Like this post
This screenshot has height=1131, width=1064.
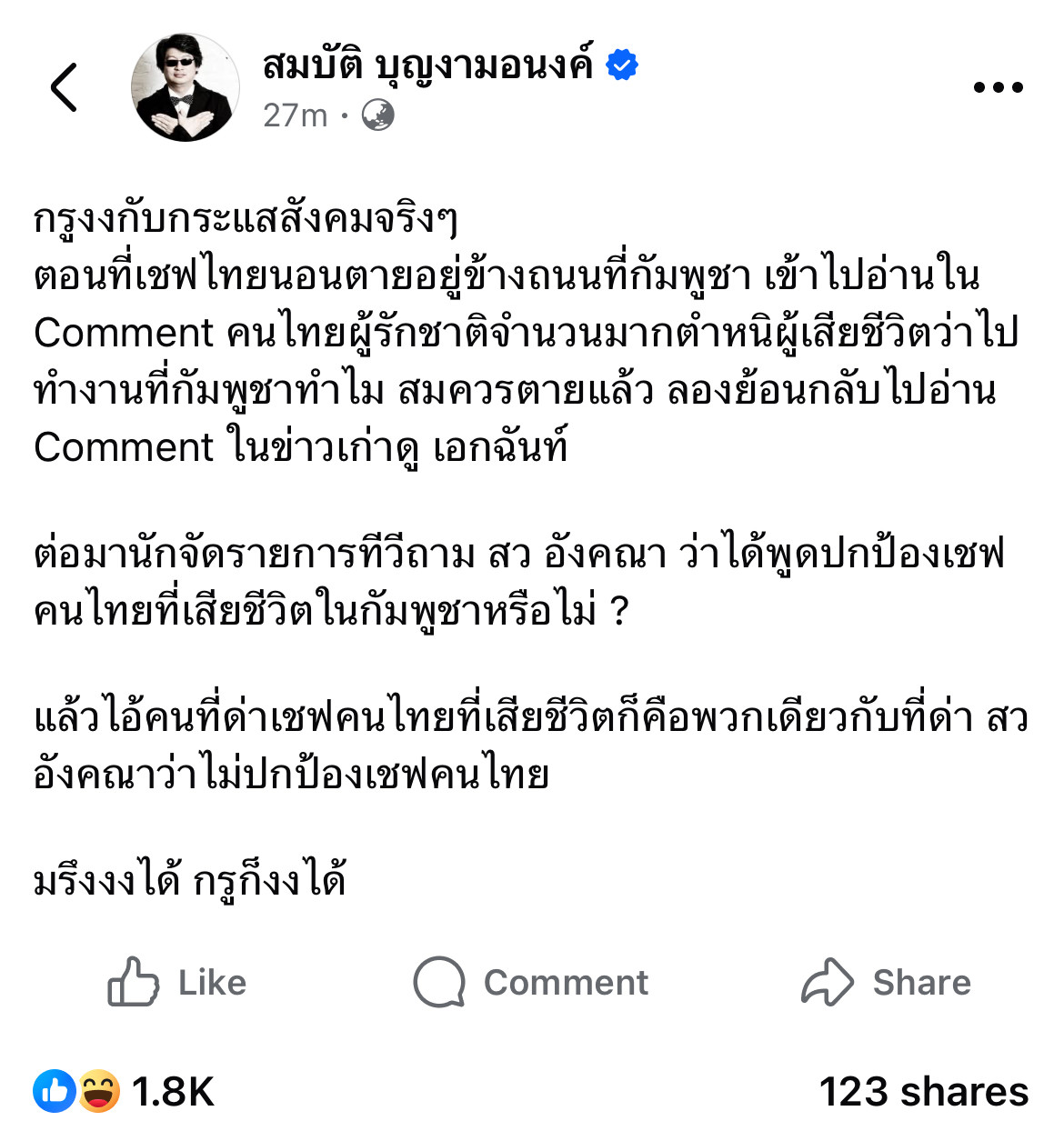coord(177,983)
